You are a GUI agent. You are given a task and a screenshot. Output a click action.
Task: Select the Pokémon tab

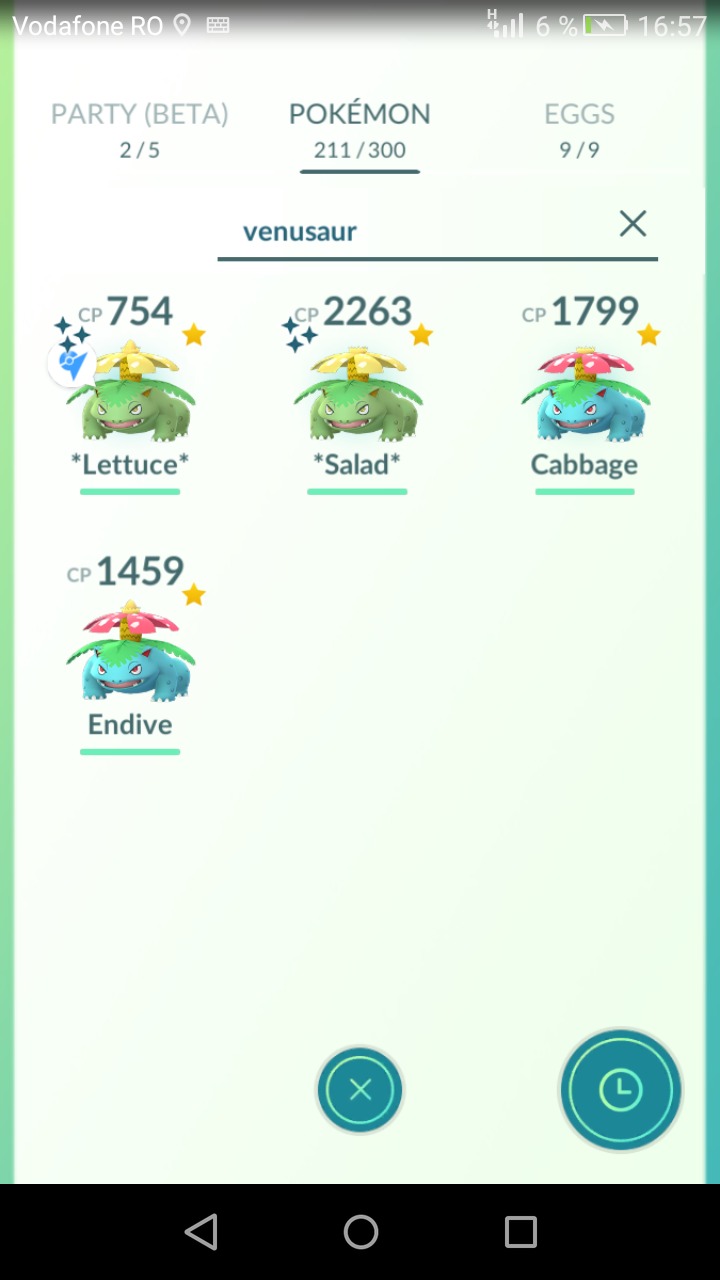coord(360,130)
